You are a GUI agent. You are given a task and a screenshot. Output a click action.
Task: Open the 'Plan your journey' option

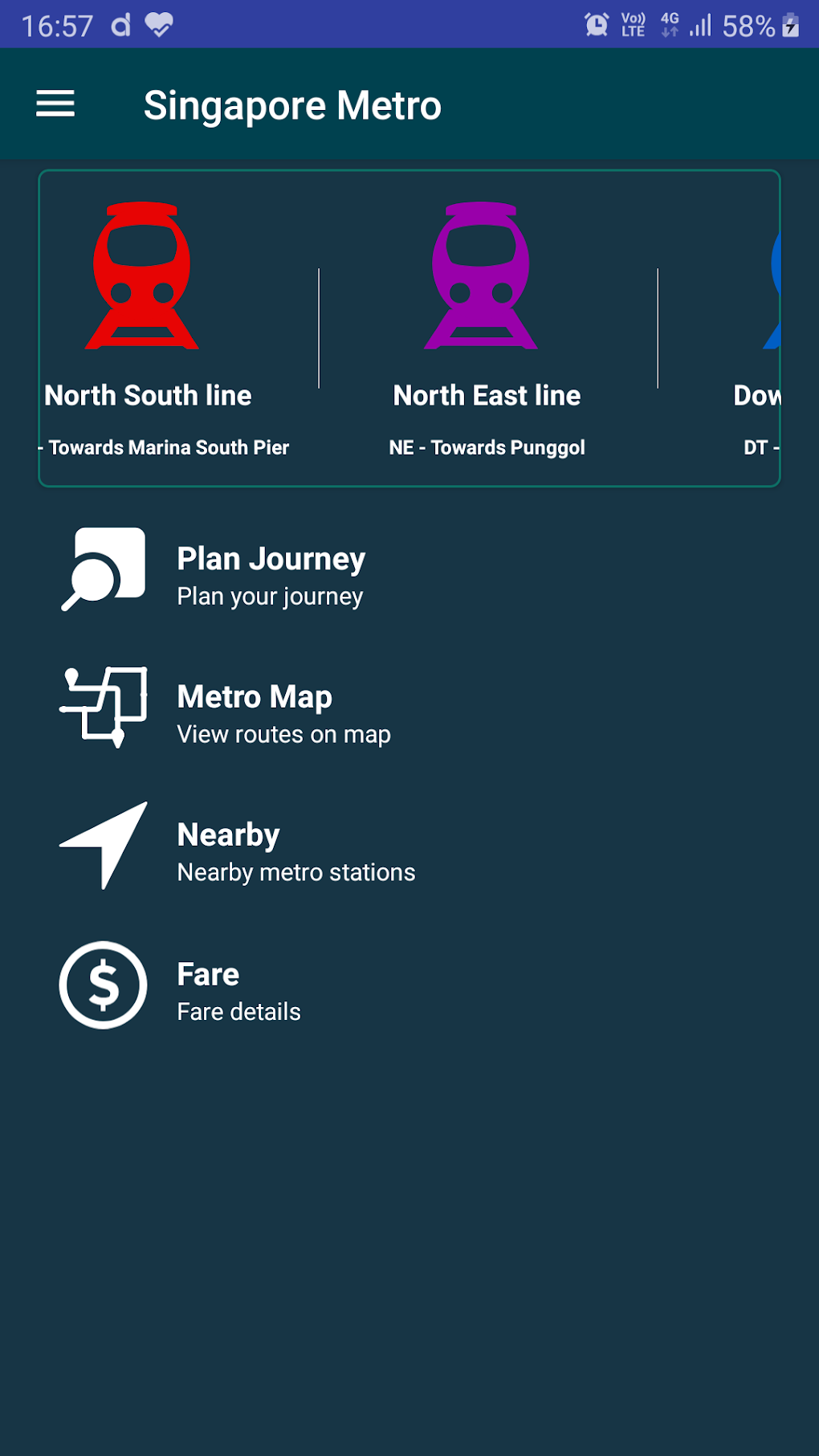[270, 596]
